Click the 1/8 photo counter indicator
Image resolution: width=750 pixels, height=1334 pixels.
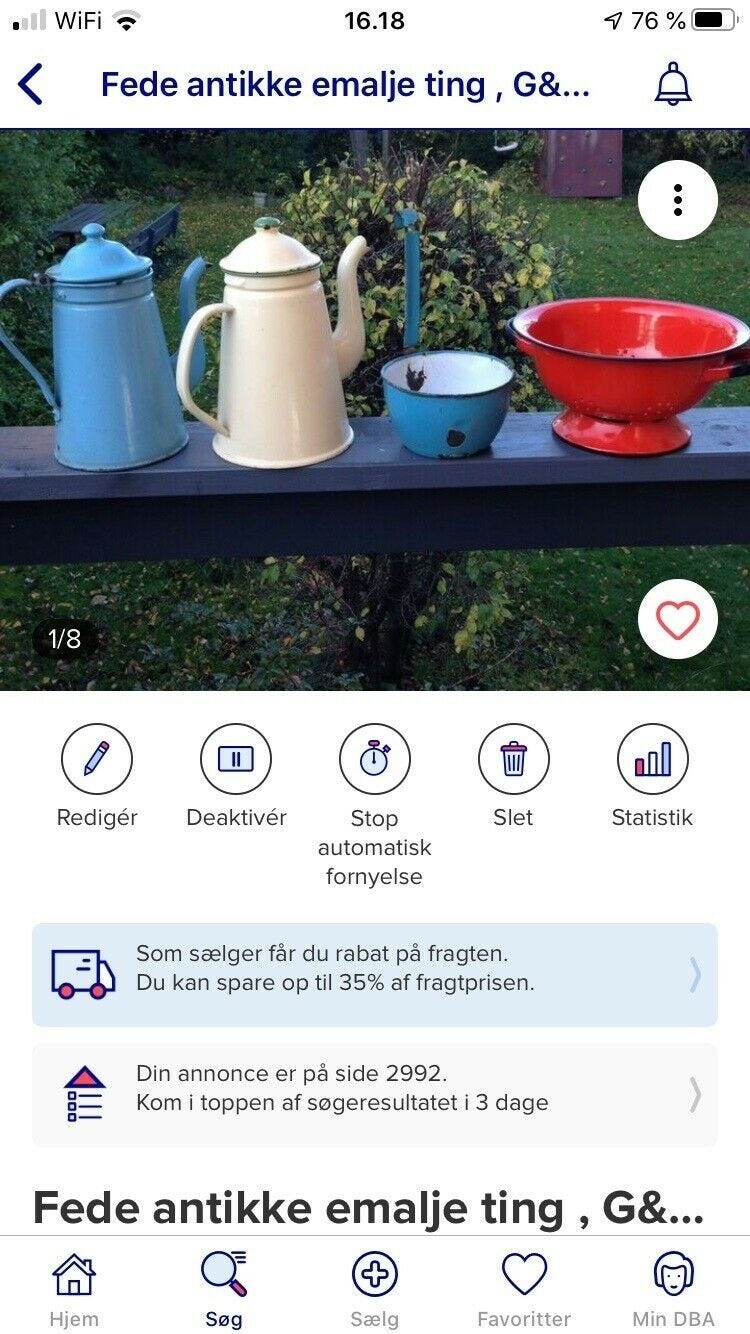coord(64,637)
